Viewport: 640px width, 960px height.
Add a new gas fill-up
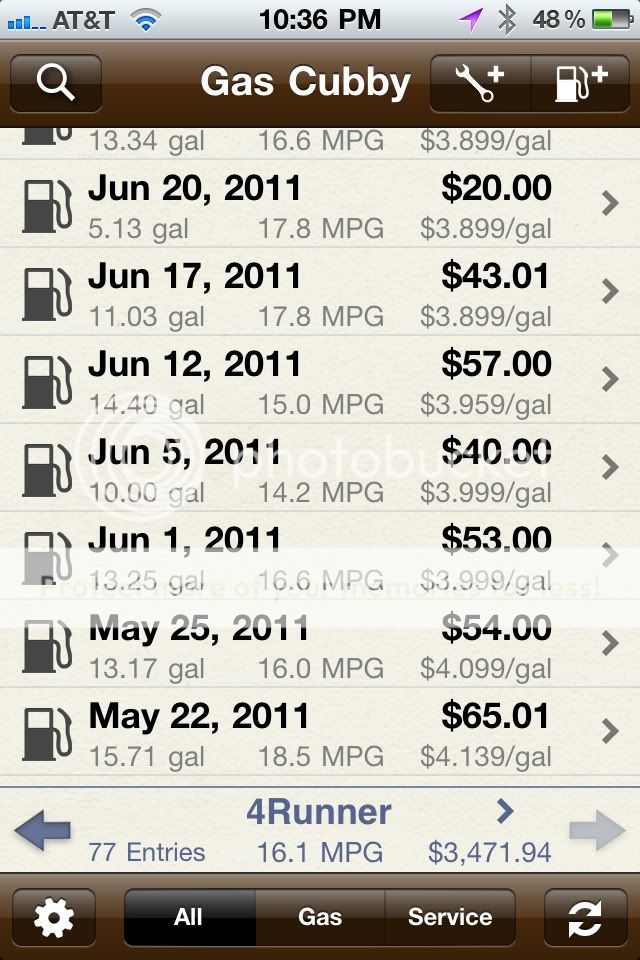tap(580, 82)
